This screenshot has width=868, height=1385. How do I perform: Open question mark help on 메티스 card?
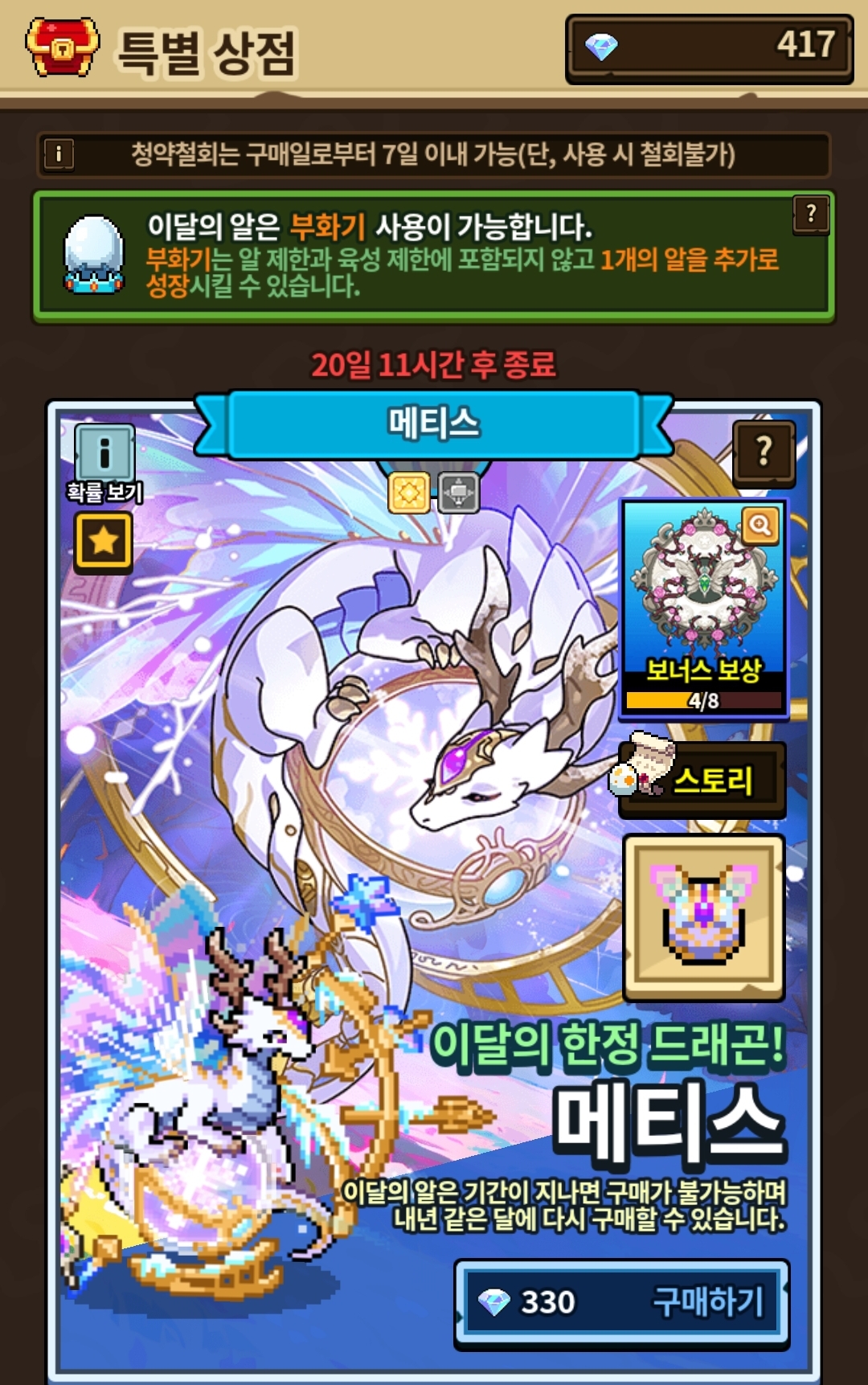[764, 453]
